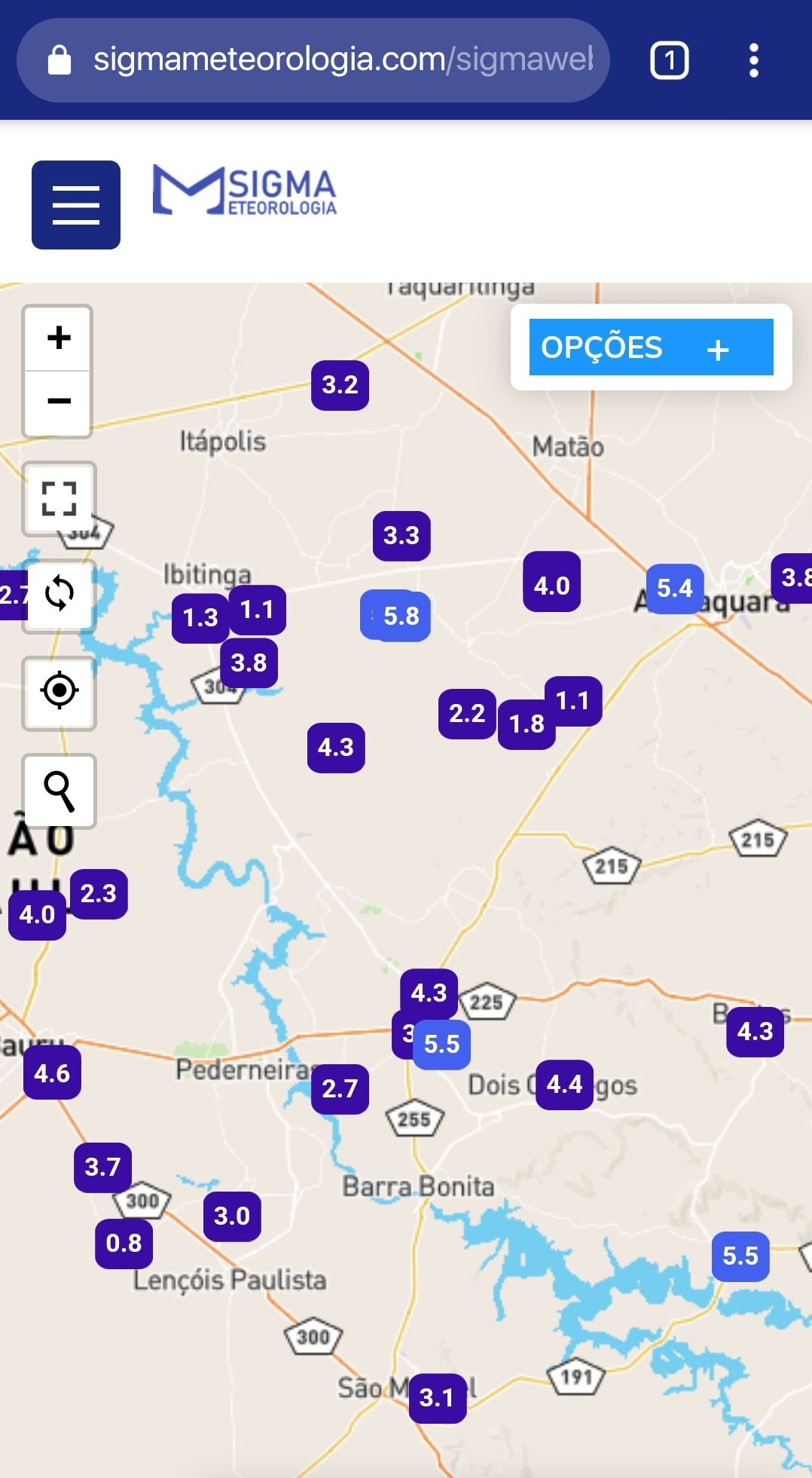Open the 3.1 marker at São Manuel
Image resolution: width=812 pixels, height=1478 pixels.
click(436, 1398)
